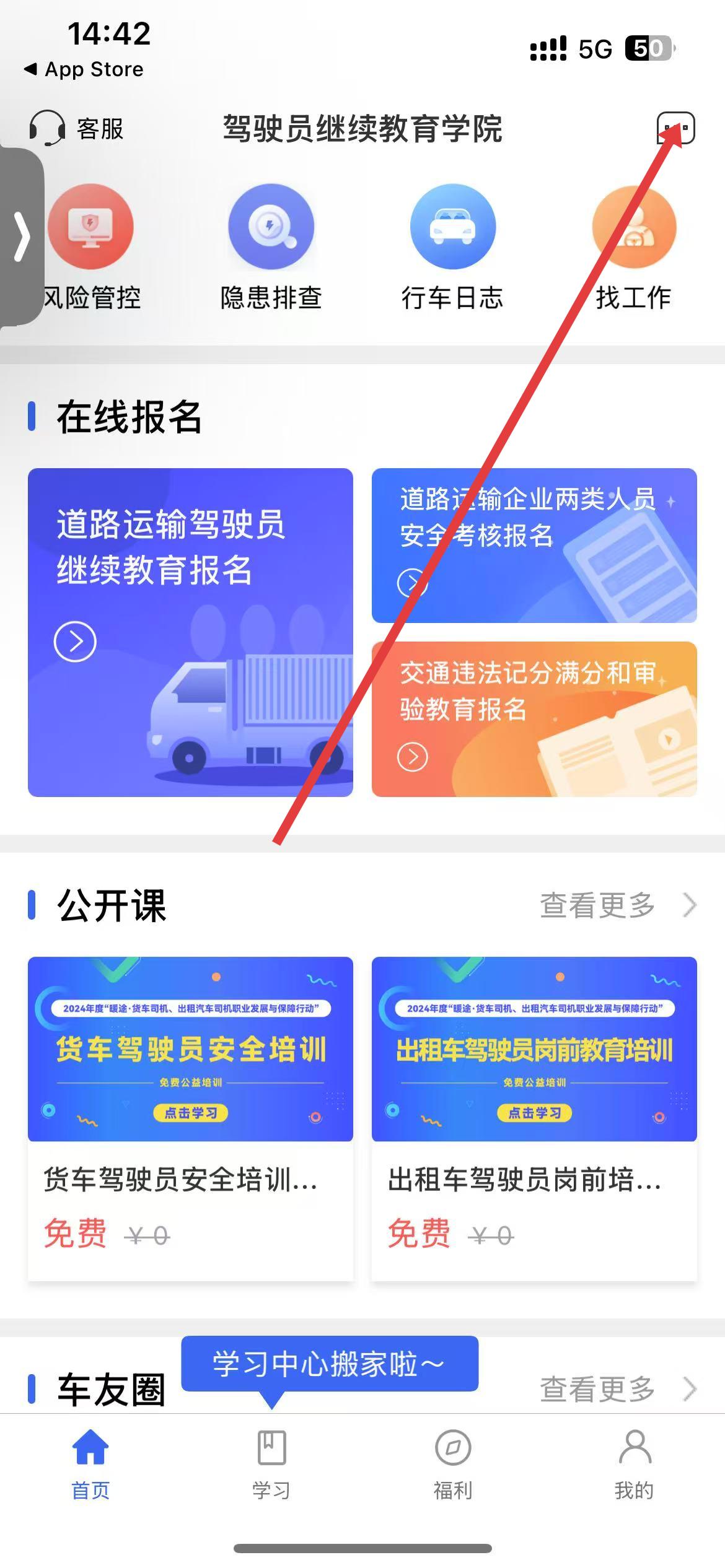
Task: Open 交通违法记分满分和审验教育报名 card
Action: click(534, 718)
